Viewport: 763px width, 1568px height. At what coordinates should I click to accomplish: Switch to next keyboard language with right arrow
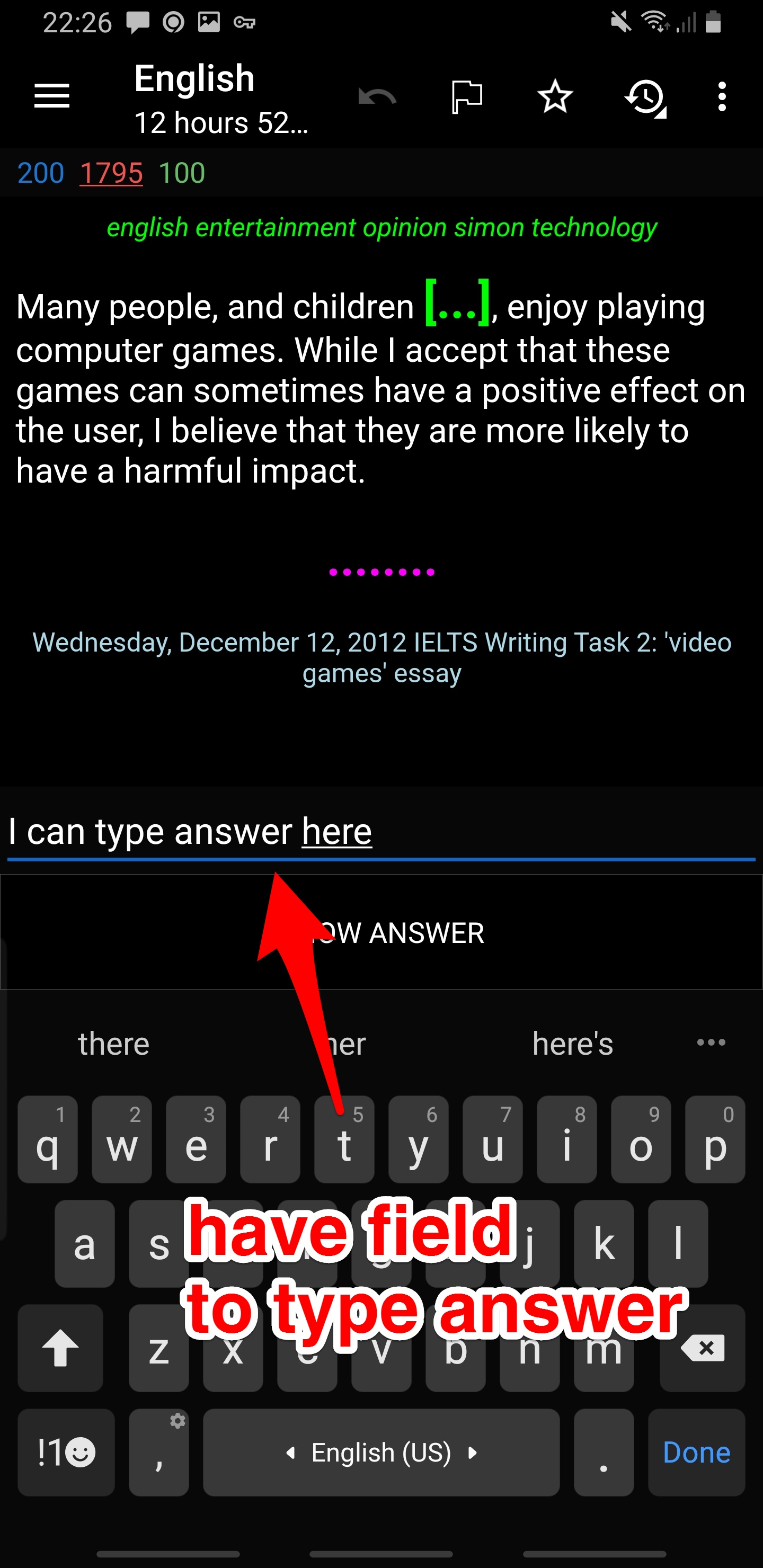[x=474, y=1453]
